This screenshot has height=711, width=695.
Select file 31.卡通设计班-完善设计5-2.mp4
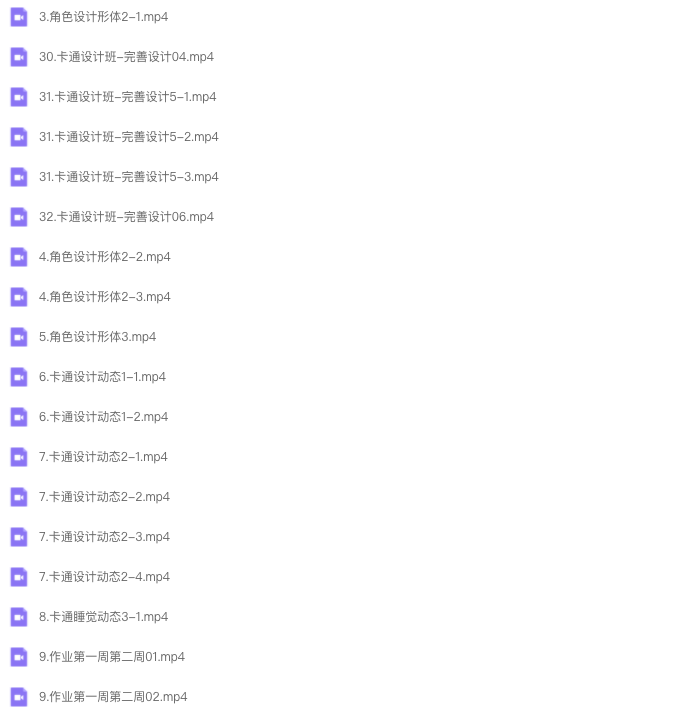point(128,137)
